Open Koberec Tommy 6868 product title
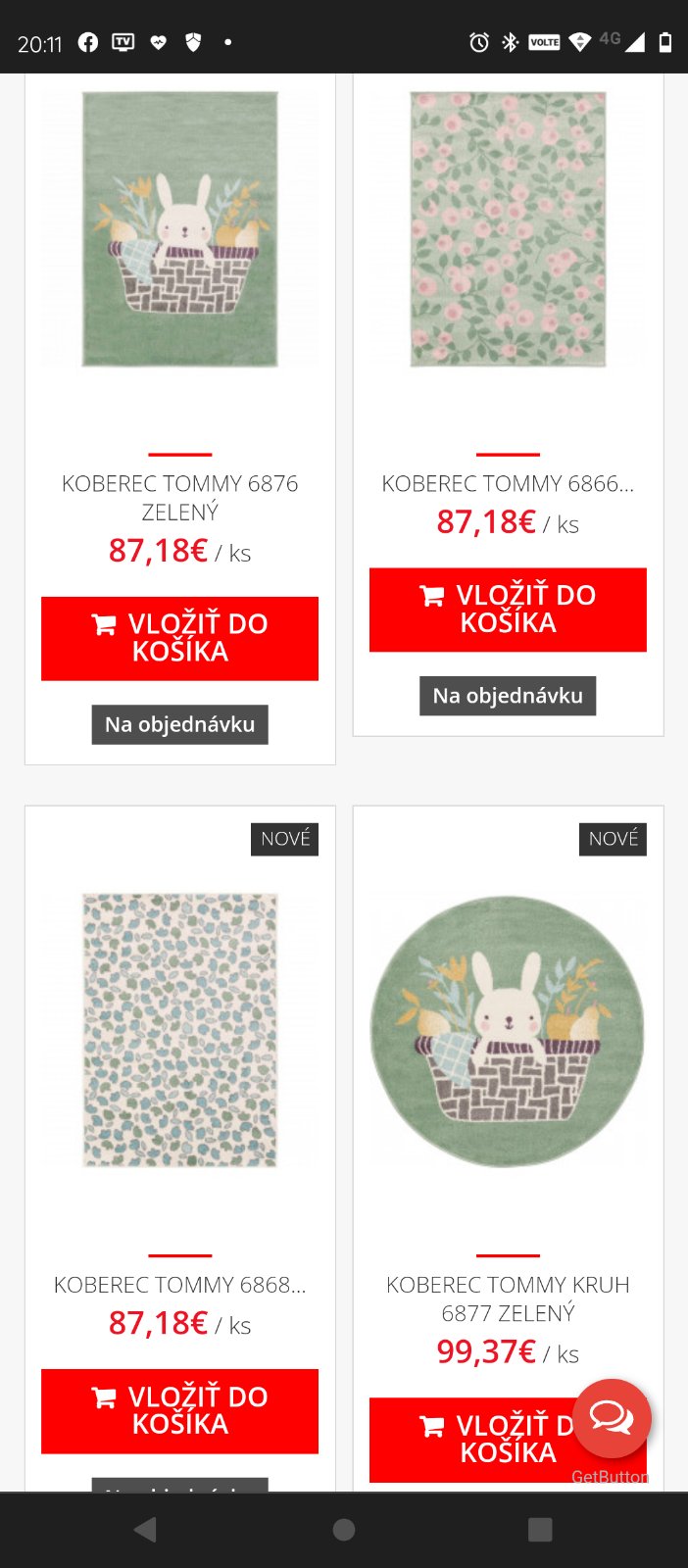This screenshot has width=688, height=1568. 179,1285
